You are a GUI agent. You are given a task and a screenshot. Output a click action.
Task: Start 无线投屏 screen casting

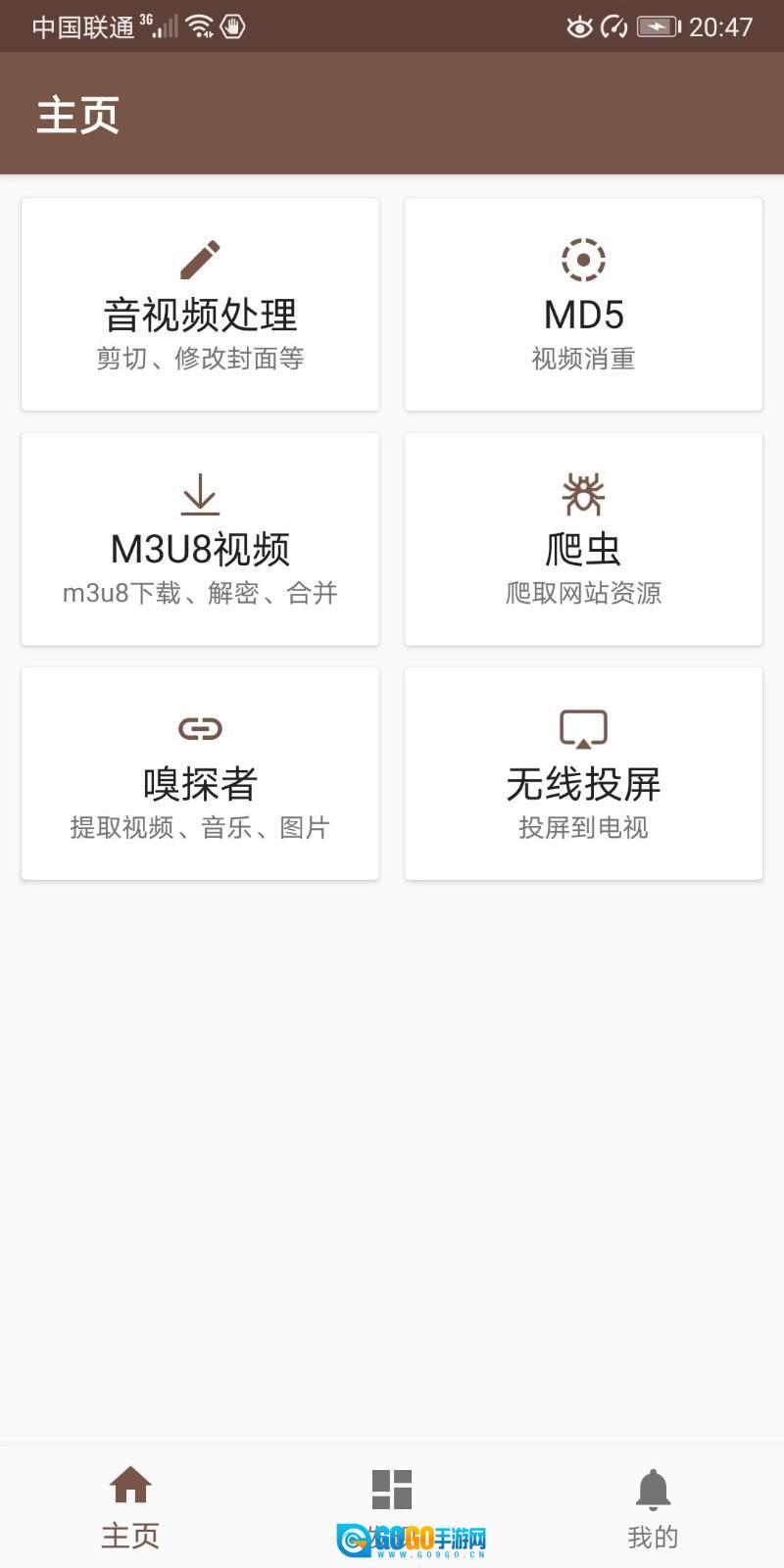pos(583,773)
